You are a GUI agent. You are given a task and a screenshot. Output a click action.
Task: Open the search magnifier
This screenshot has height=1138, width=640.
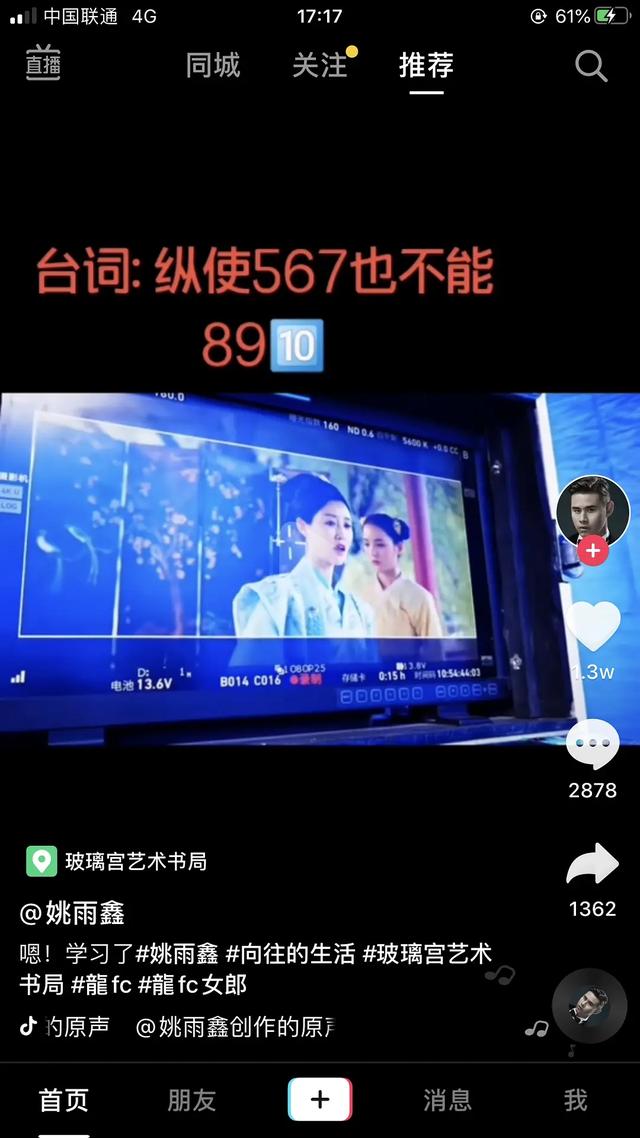[591, 66]
